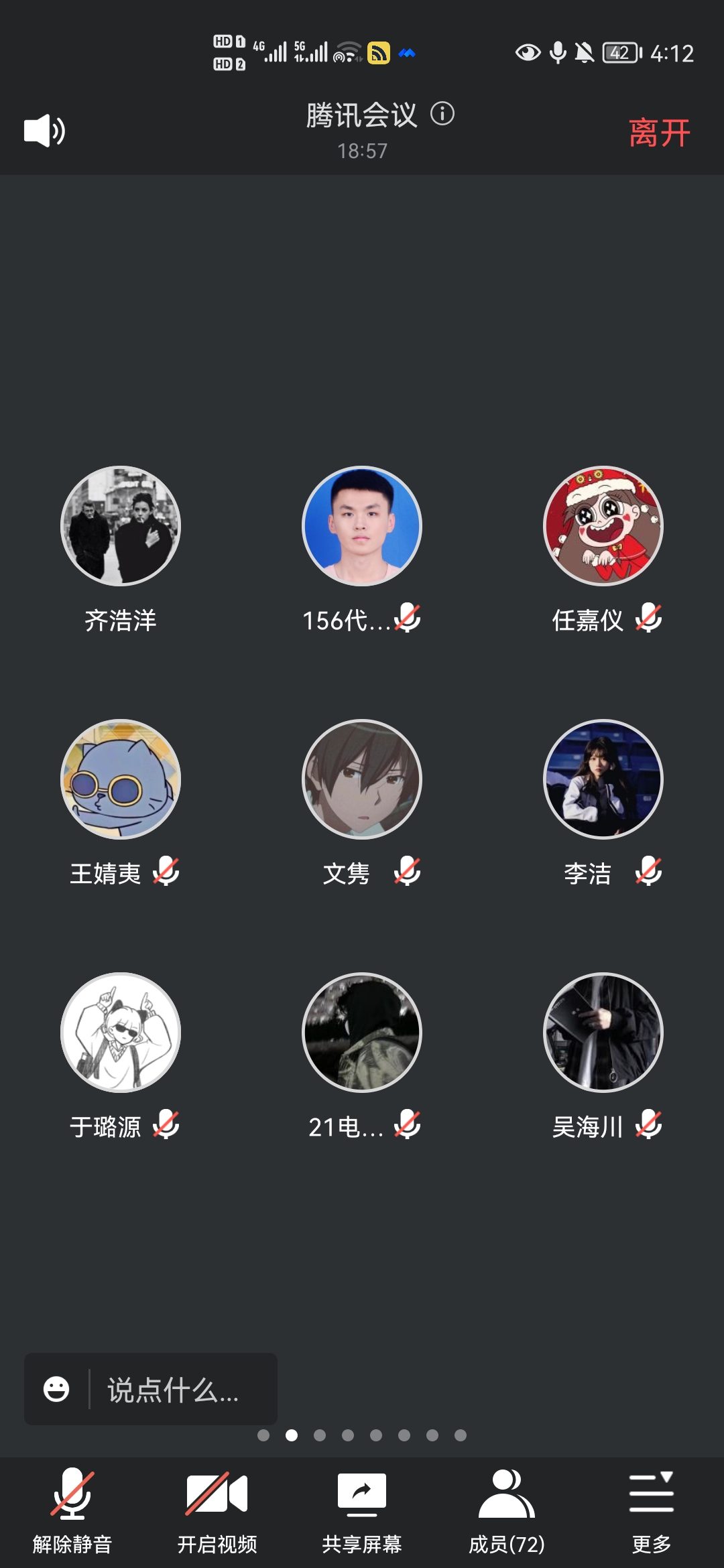Tap participant 王婧夷's avatar

121,779
